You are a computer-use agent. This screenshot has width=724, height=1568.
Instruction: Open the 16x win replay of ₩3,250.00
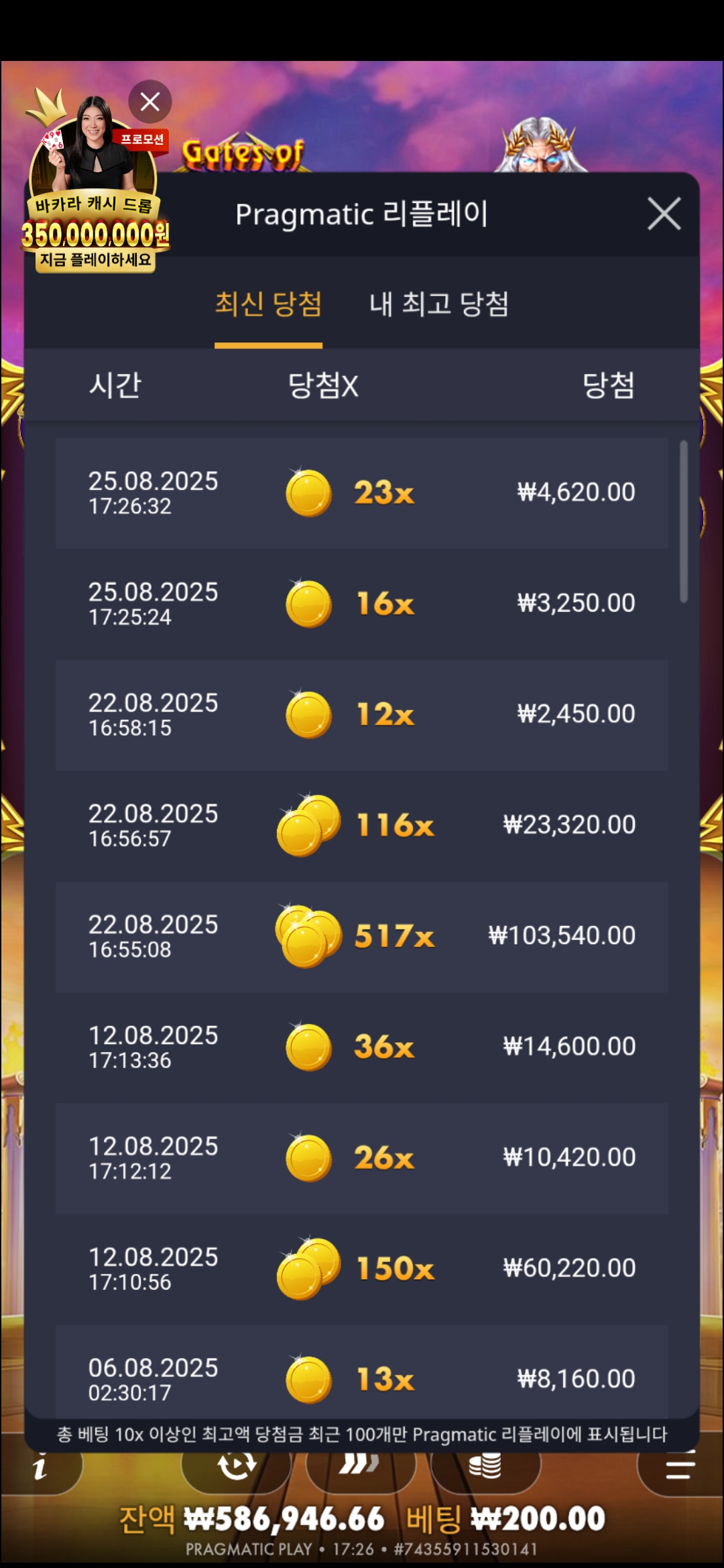pyautogui.click(x=362, y=604)
